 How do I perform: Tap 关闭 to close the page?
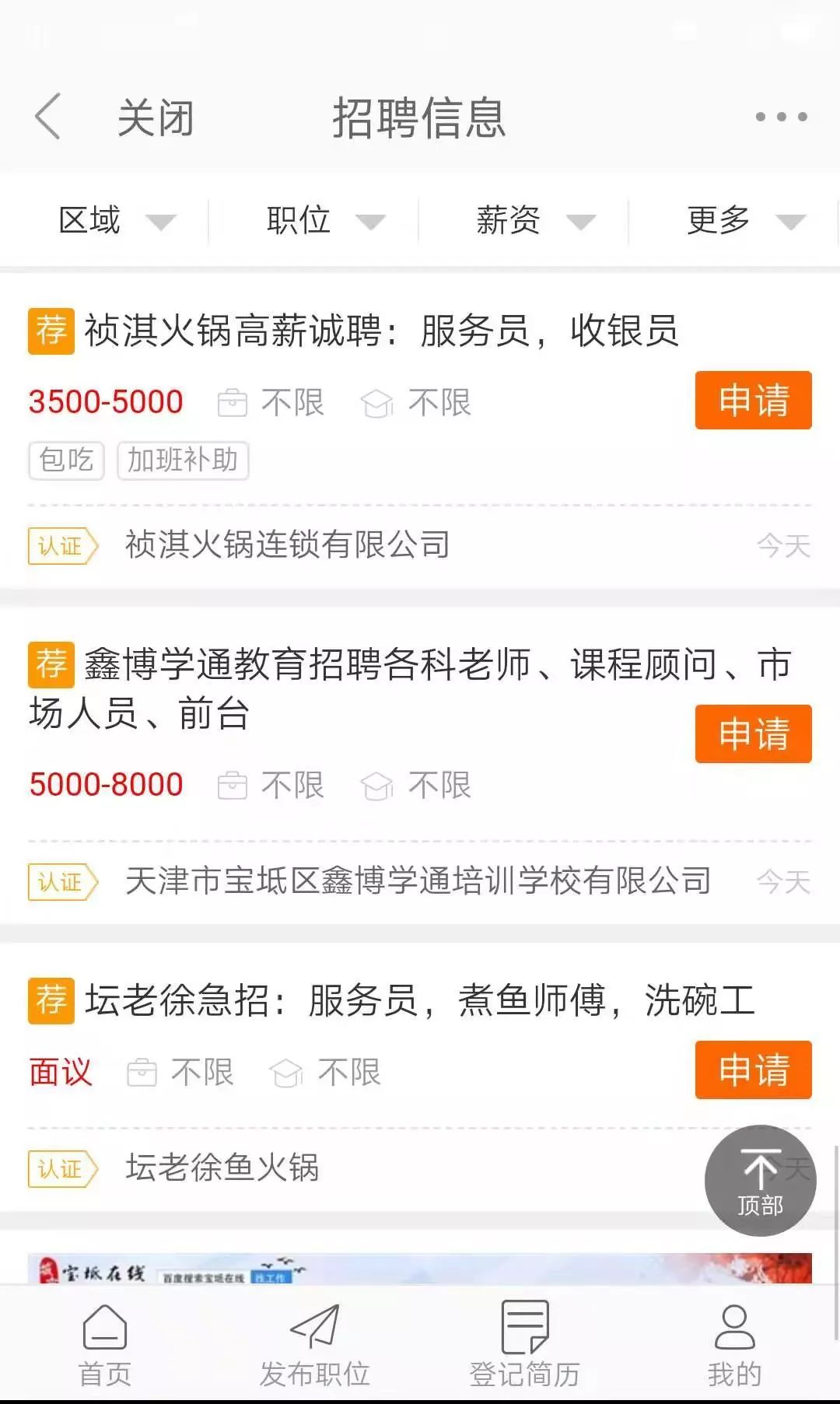tap(155, 118)
